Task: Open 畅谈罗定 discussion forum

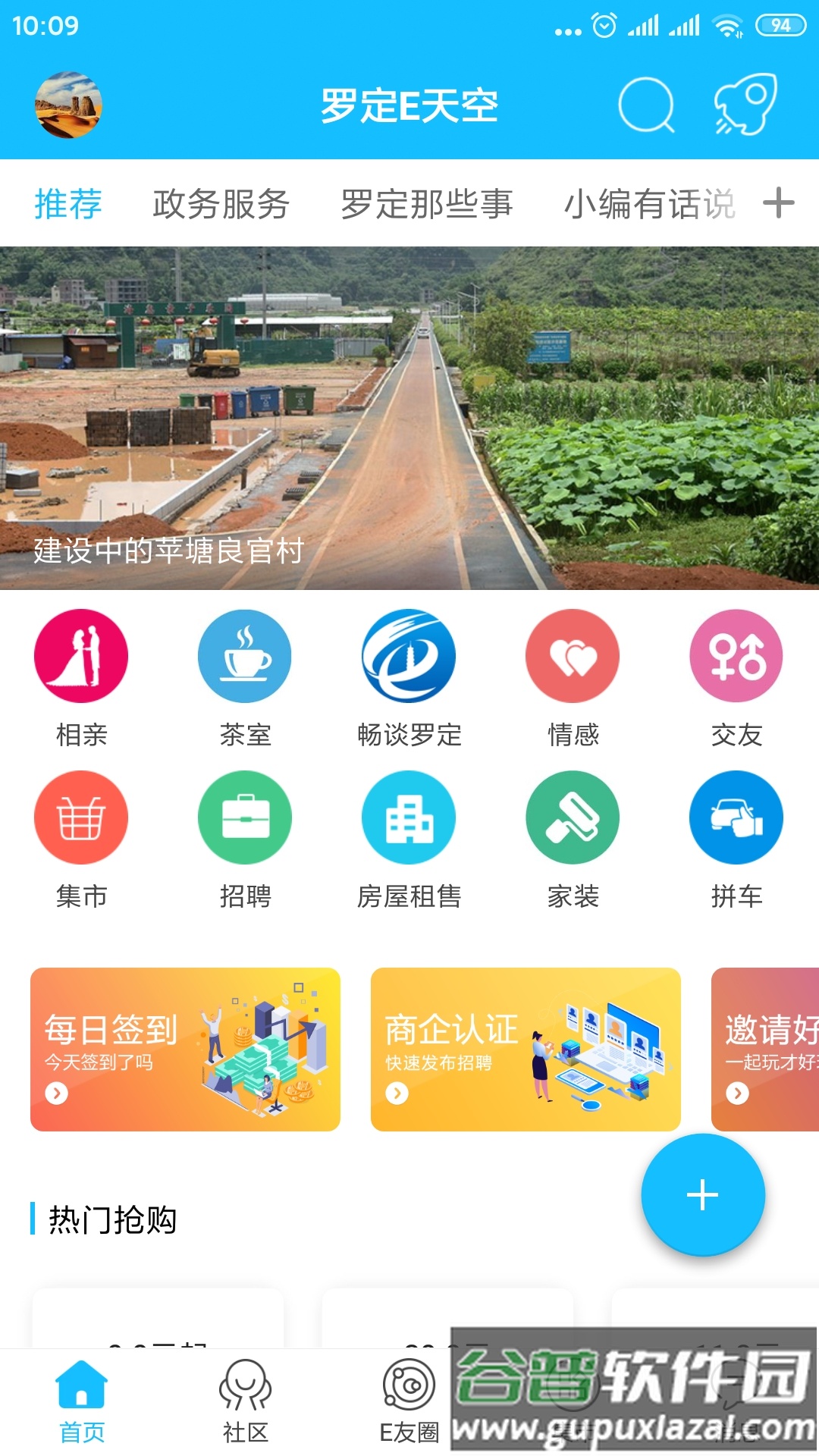Action: 408,656
